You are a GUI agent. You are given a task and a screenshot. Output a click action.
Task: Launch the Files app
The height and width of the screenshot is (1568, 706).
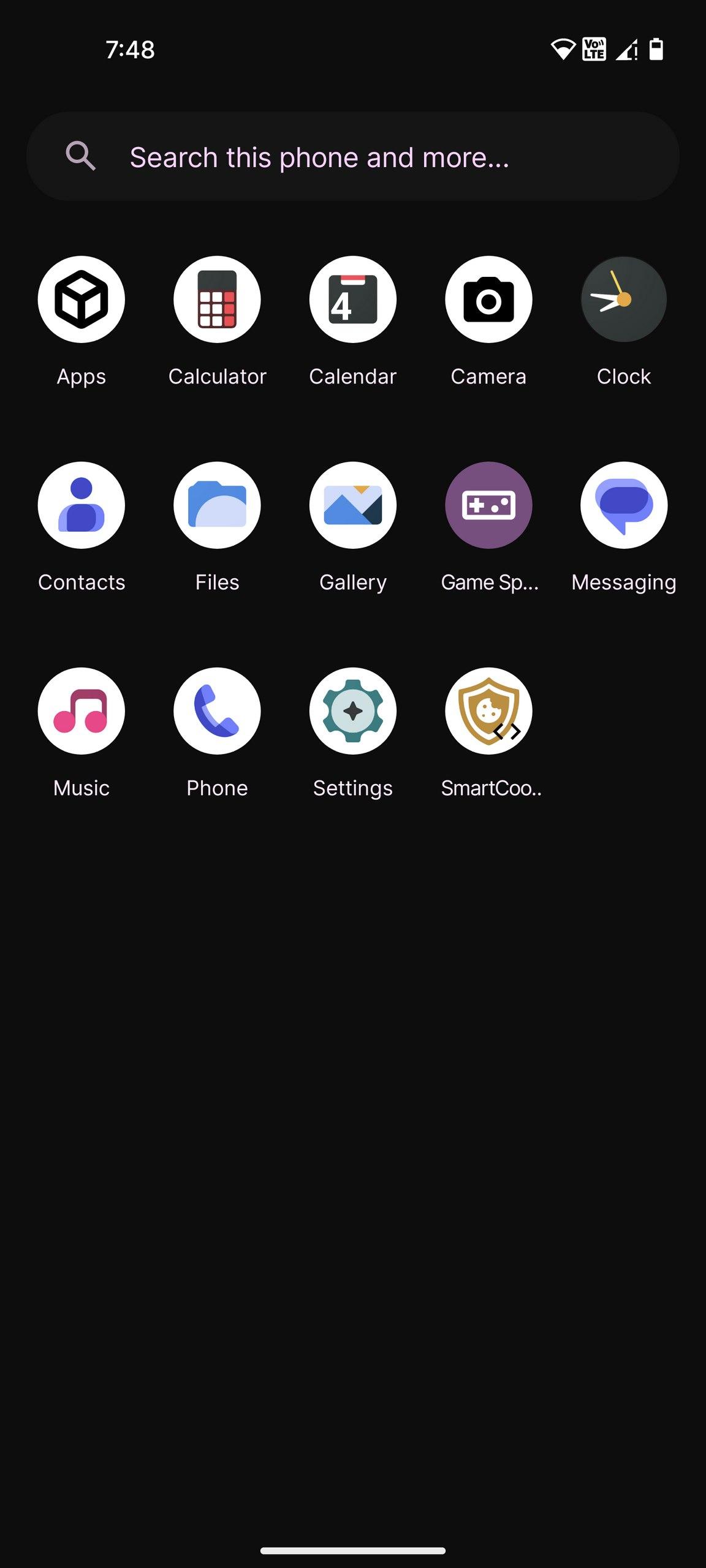click(217, 505)
